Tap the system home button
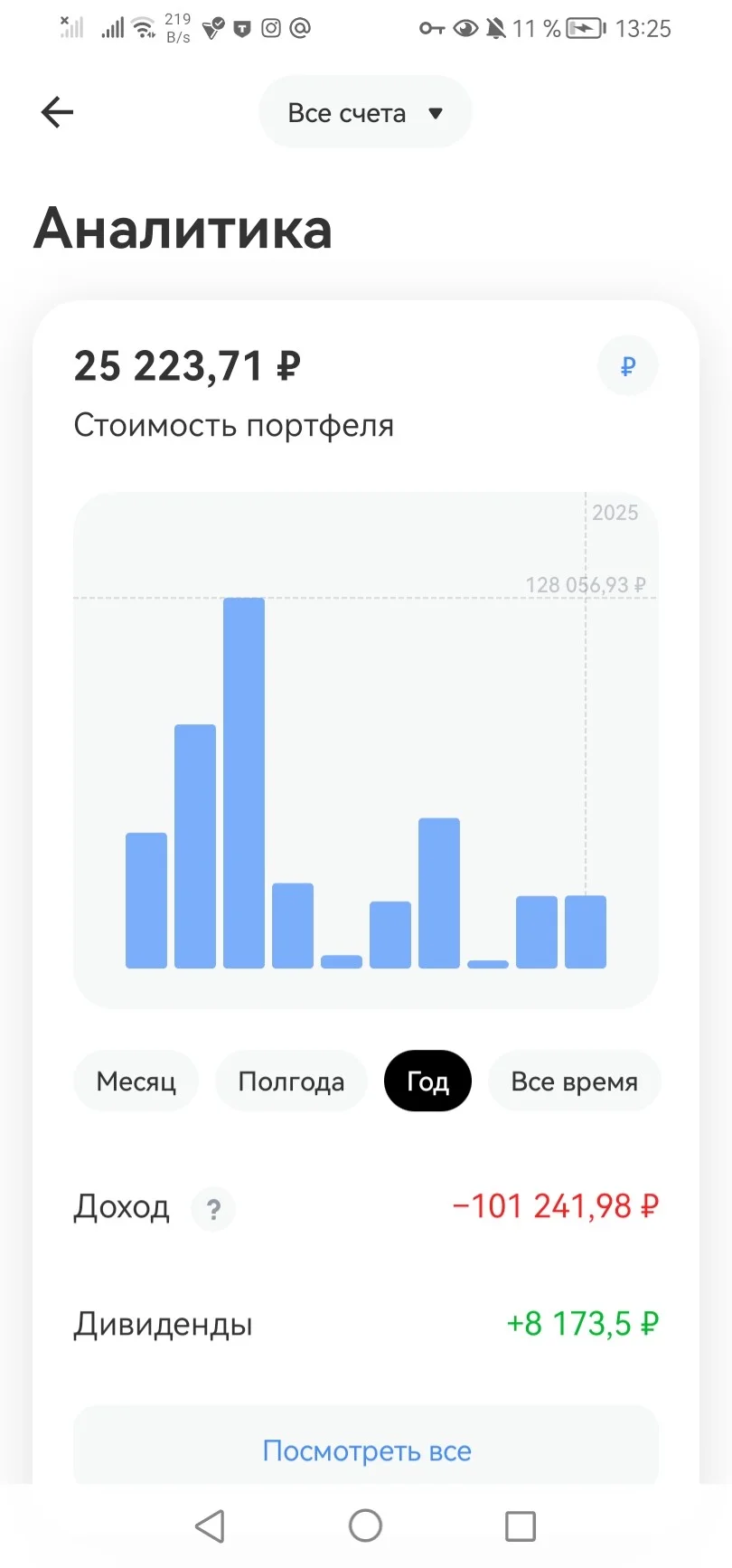The width and height of the screenshot is (732, 1568). 365,1526
